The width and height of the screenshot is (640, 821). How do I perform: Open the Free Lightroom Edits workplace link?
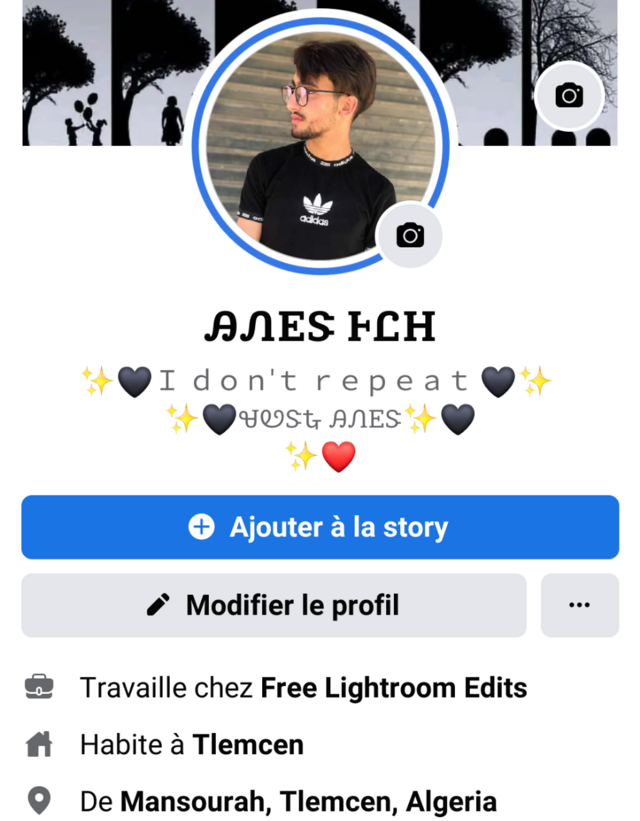pos(393,688)
